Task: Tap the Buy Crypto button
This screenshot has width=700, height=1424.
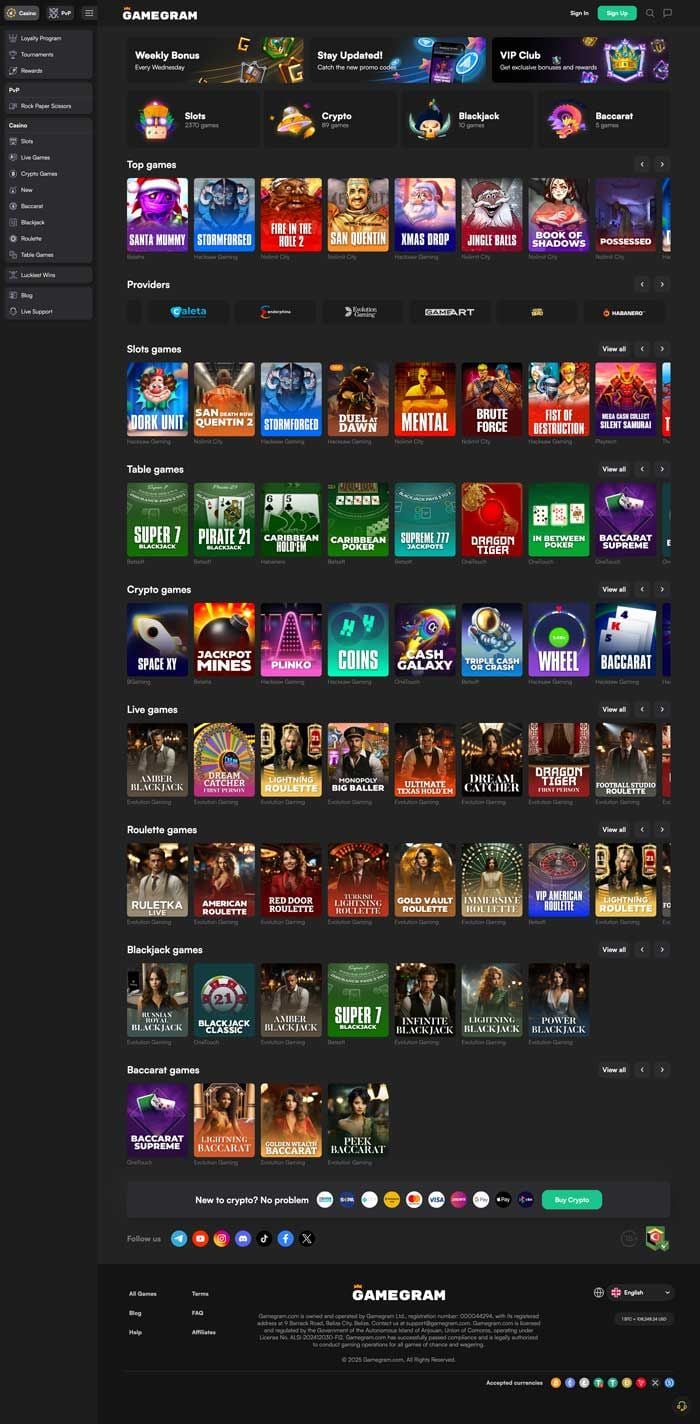Action: click(572, 1199)
